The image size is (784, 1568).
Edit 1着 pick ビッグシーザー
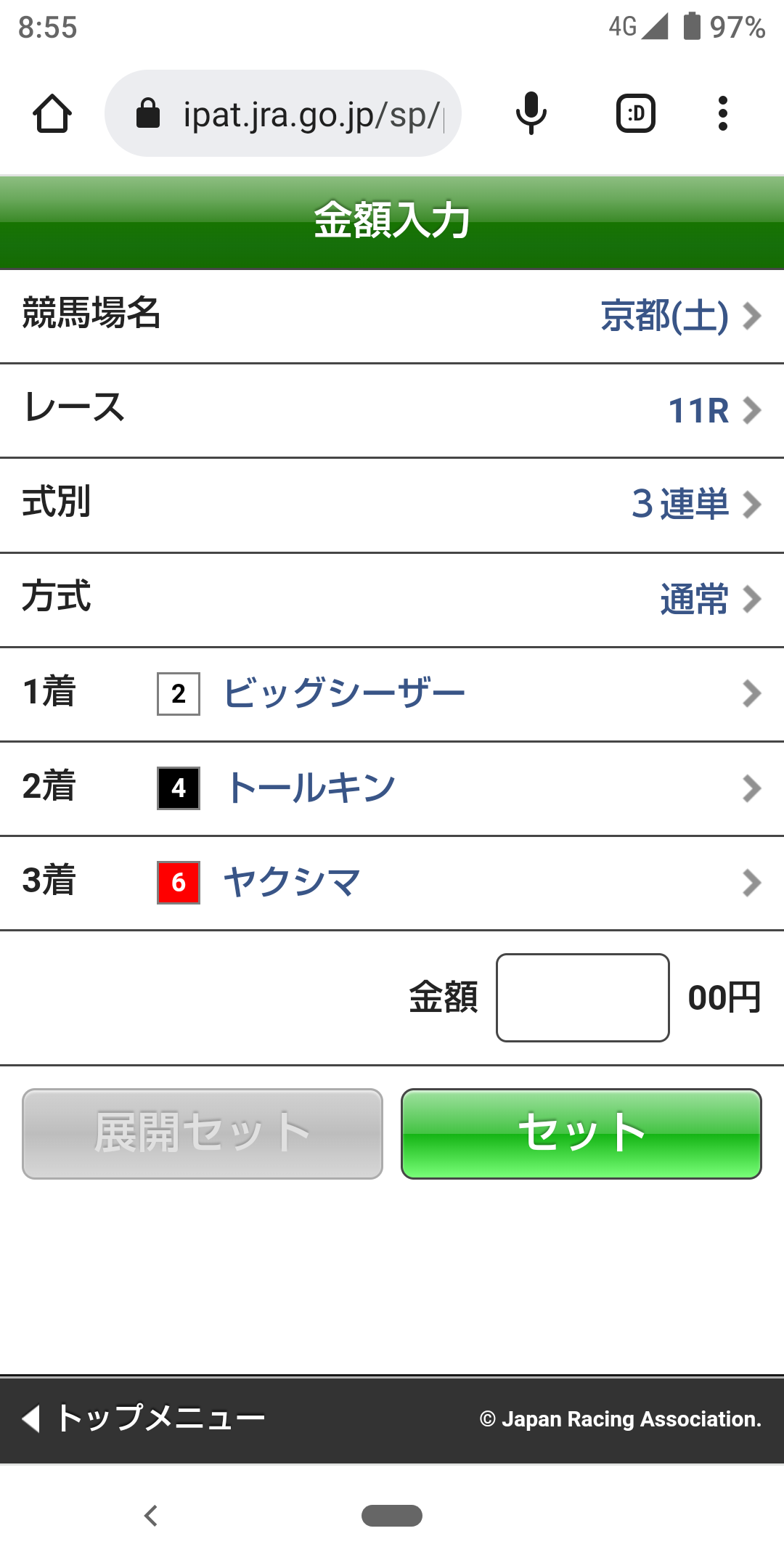coord(392,694)
